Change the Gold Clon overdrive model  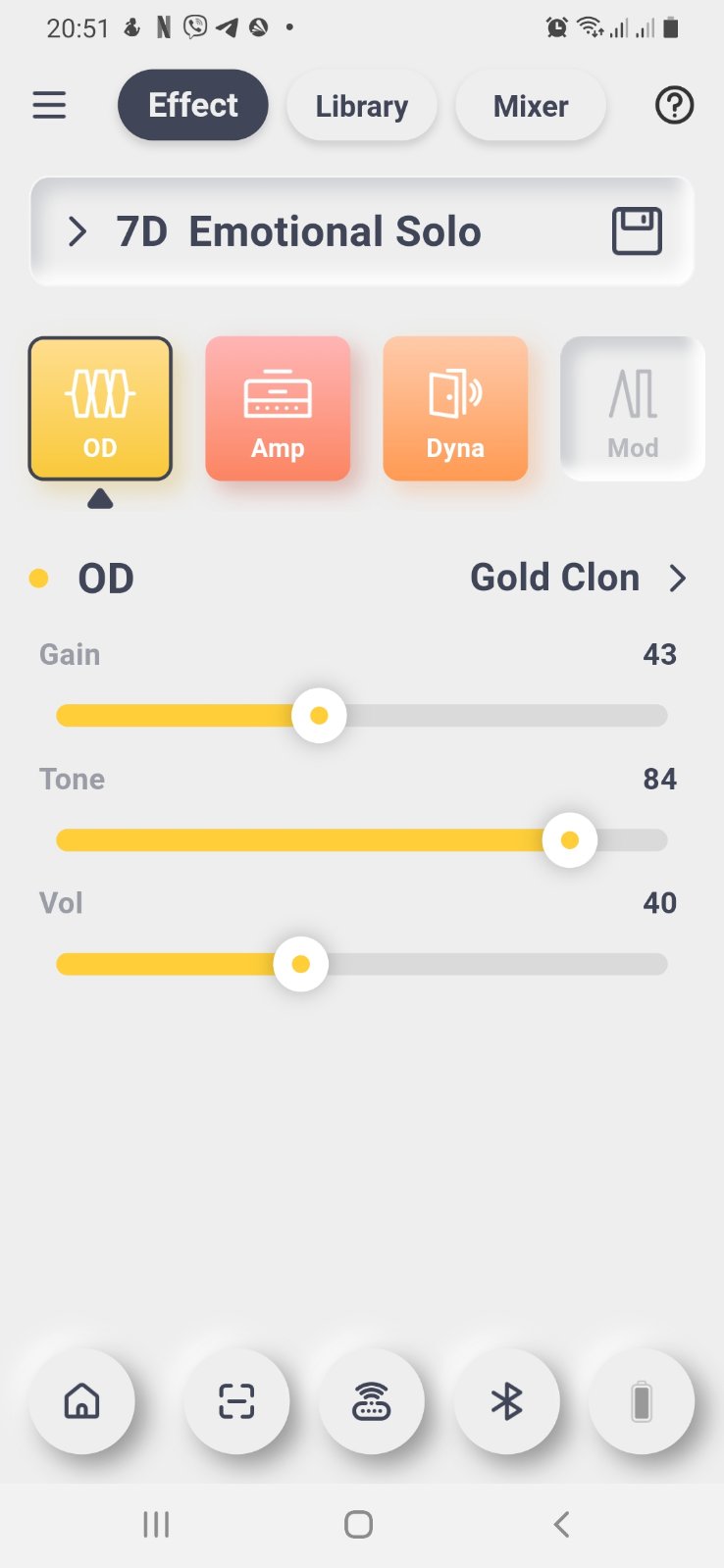point(578,579)
